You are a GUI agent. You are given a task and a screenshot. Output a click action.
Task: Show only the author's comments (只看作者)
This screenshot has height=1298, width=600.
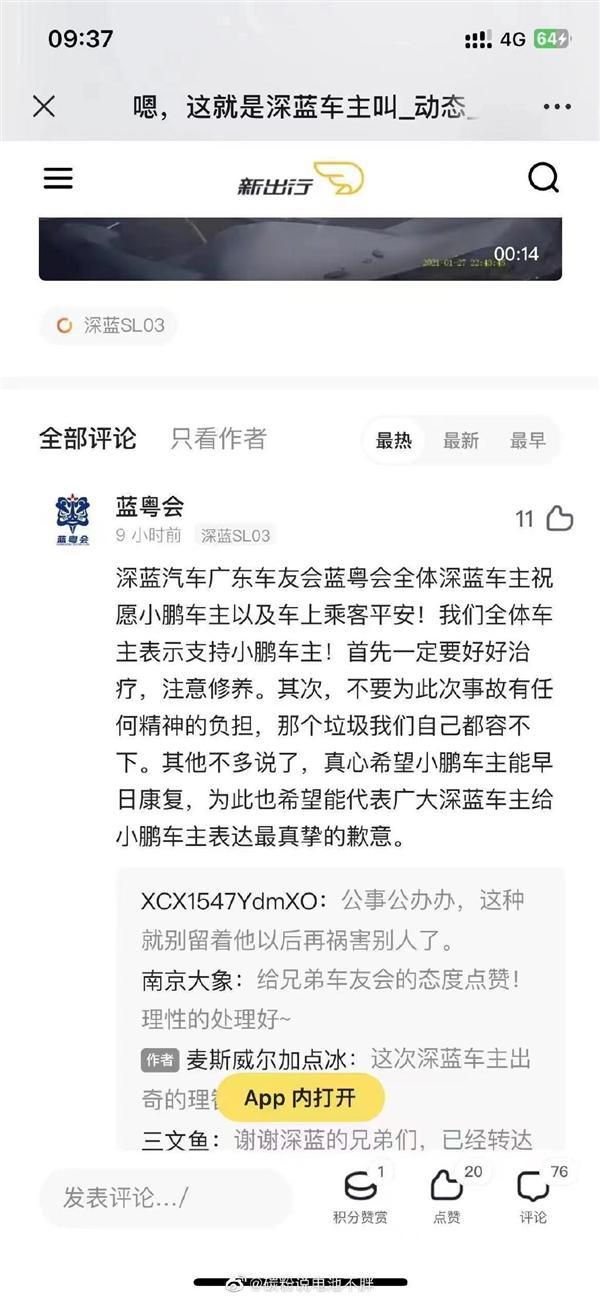tap(218, 438)
